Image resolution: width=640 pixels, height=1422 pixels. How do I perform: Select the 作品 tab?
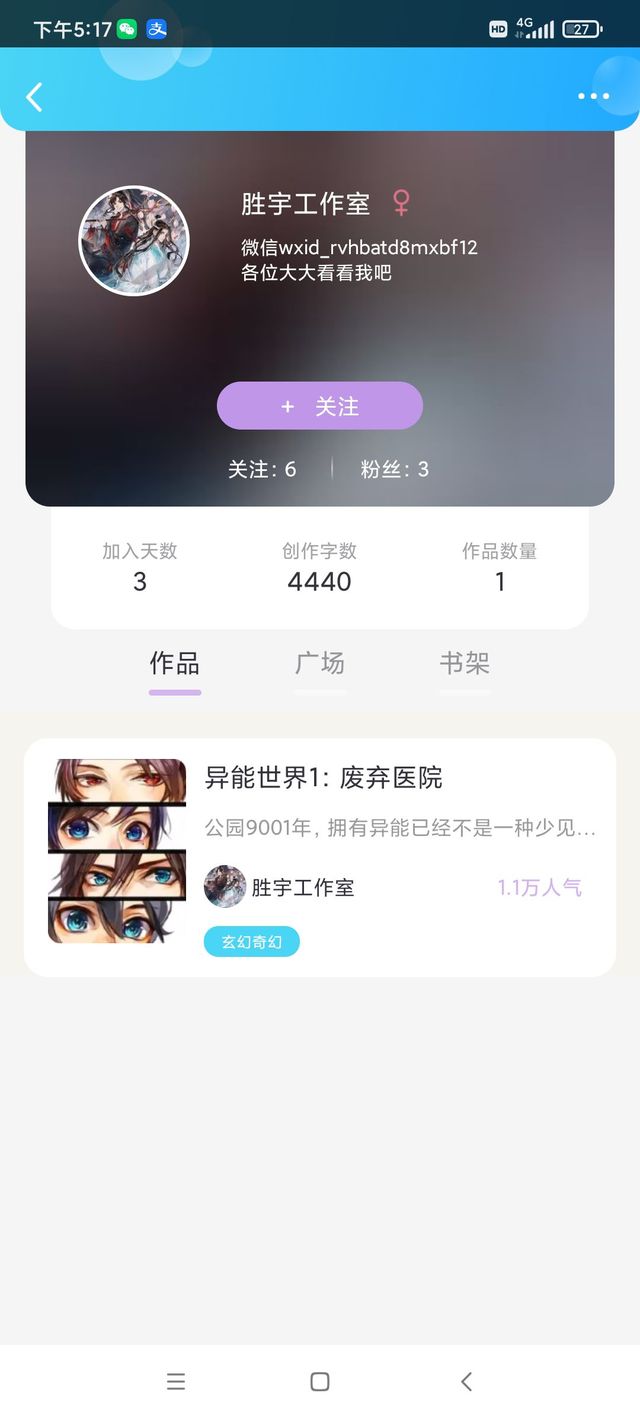coord(175,664)
